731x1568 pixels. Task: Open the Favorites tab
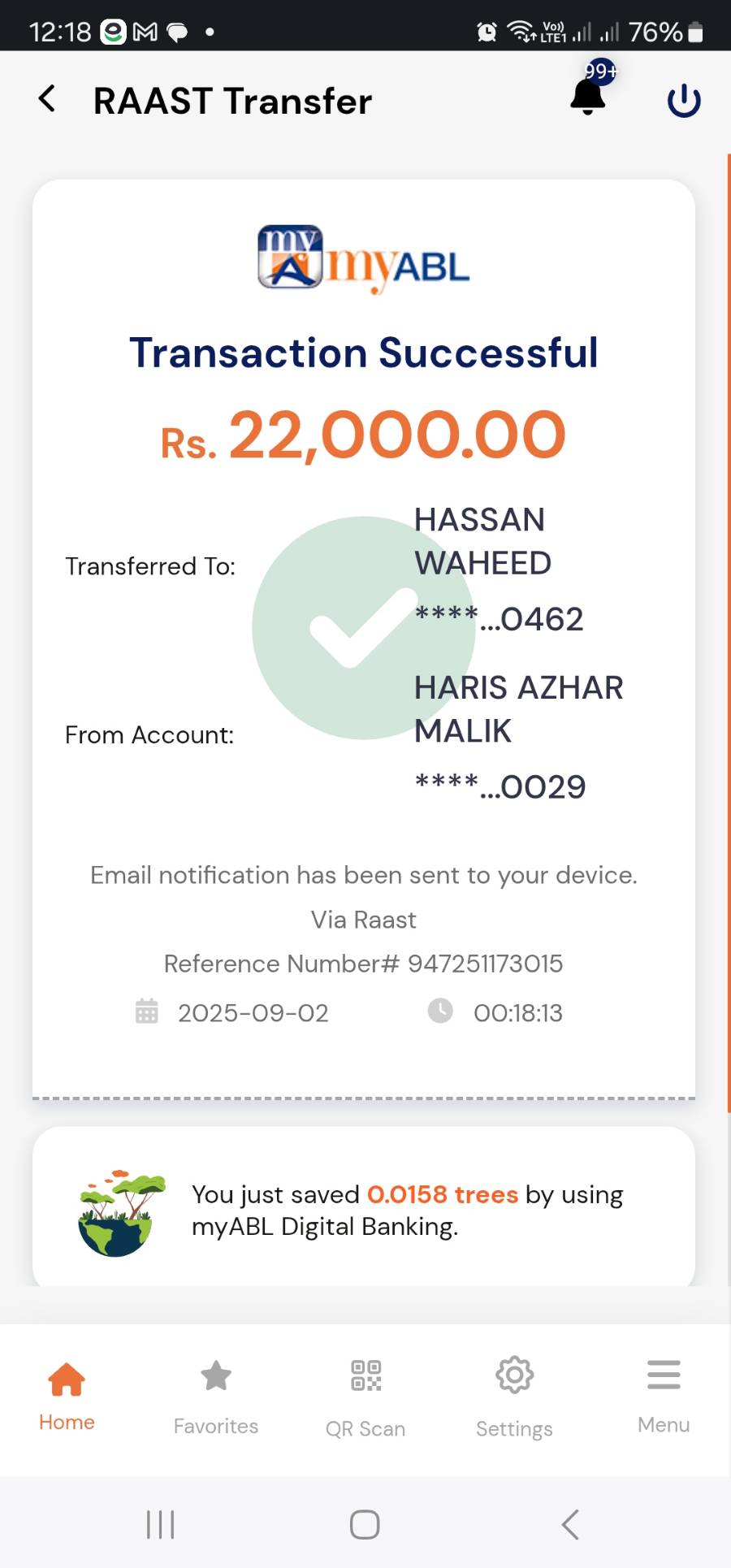(x=216, y=1396)
